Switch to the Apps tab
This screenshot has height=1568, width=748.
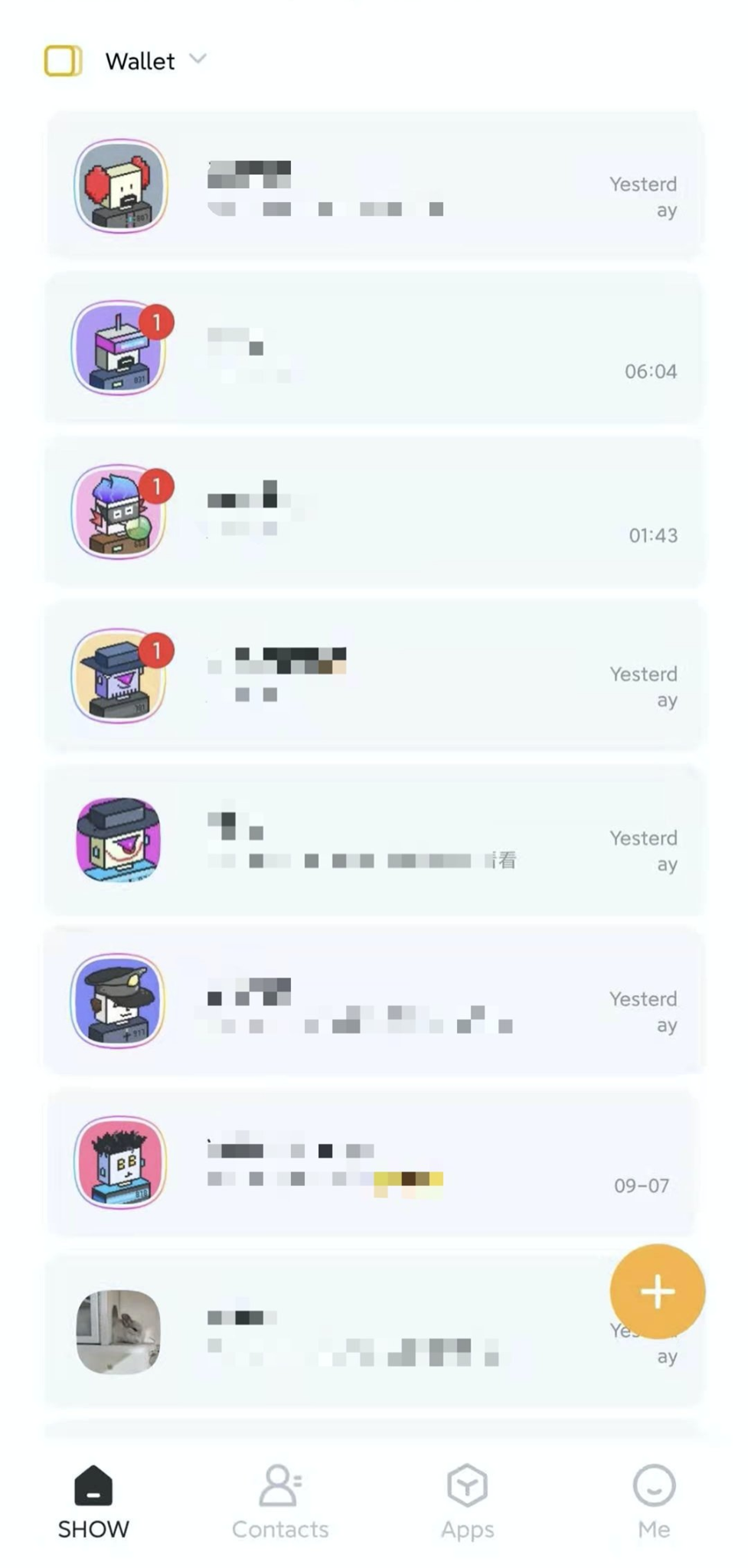tap(467, 1502)
